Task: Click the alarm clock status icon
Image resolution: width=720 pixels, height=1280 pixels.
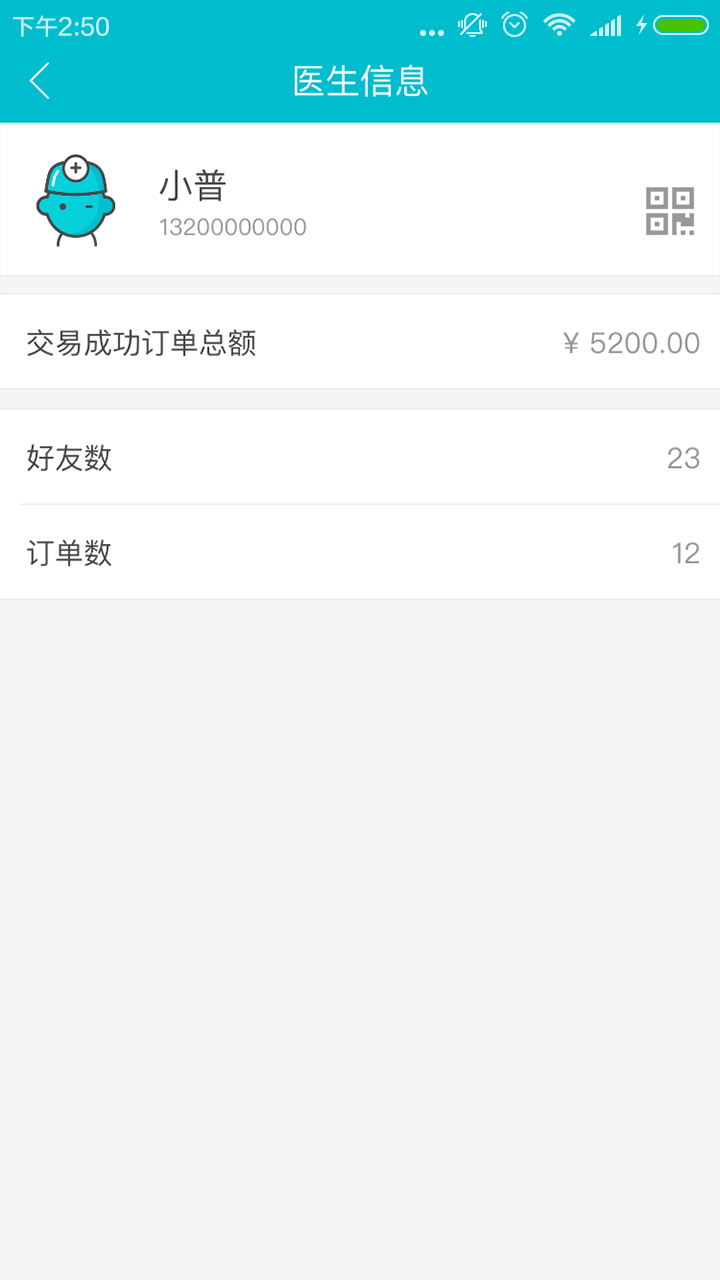Action: [x=512, y=26]
